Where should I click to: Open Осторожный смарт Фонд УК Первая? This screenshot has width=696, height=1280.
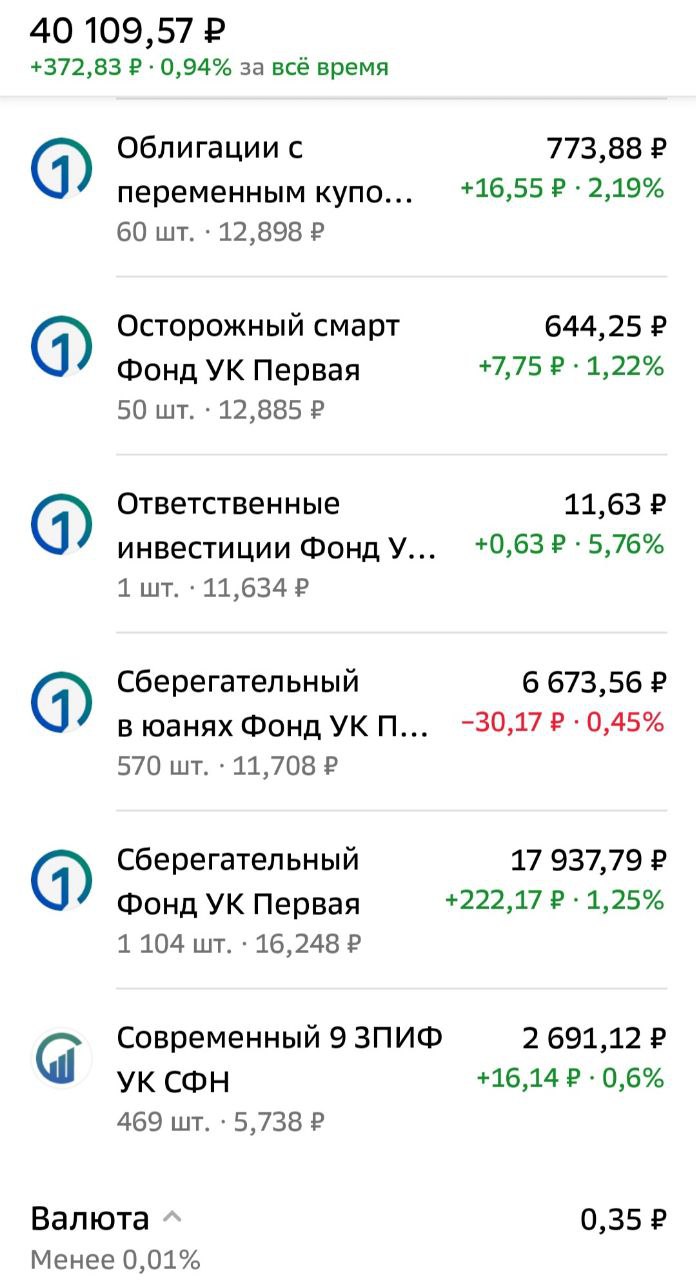(x=348, y=367)
